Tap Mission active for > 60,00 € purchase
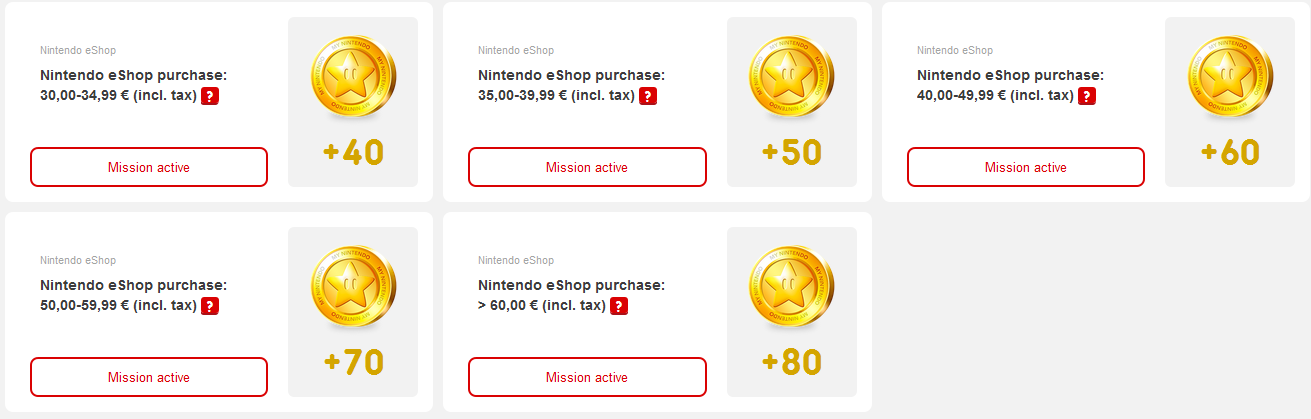Screen dimensions: 1311x419 pos(587,377)
